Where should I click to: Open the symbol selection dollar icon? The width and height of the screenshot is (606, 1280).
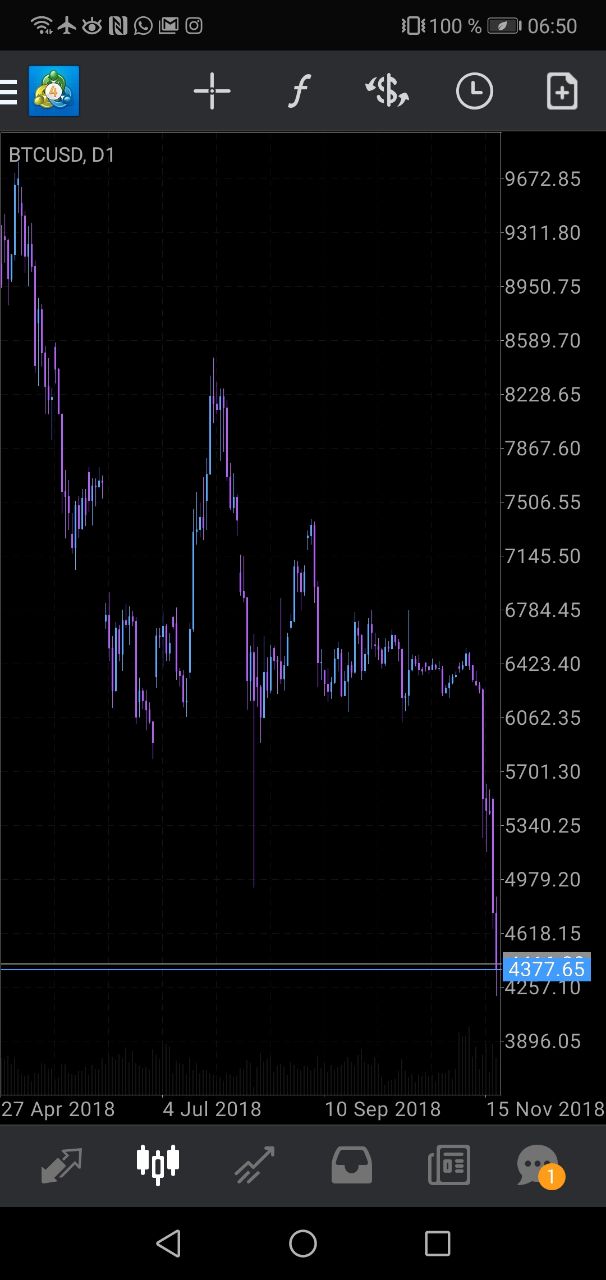[386, 92]
